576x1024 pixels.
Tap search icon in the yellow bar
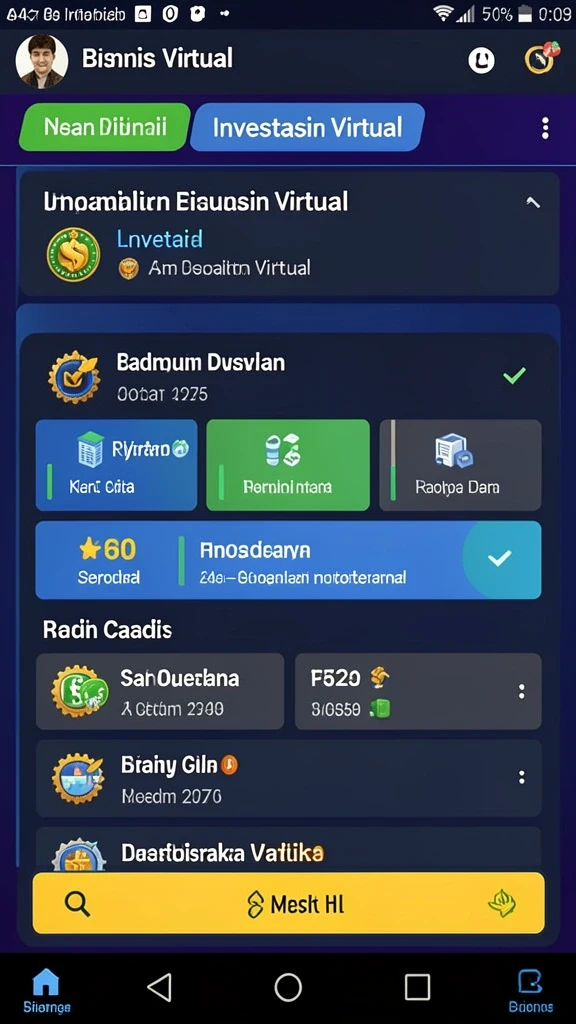[77, 904]
